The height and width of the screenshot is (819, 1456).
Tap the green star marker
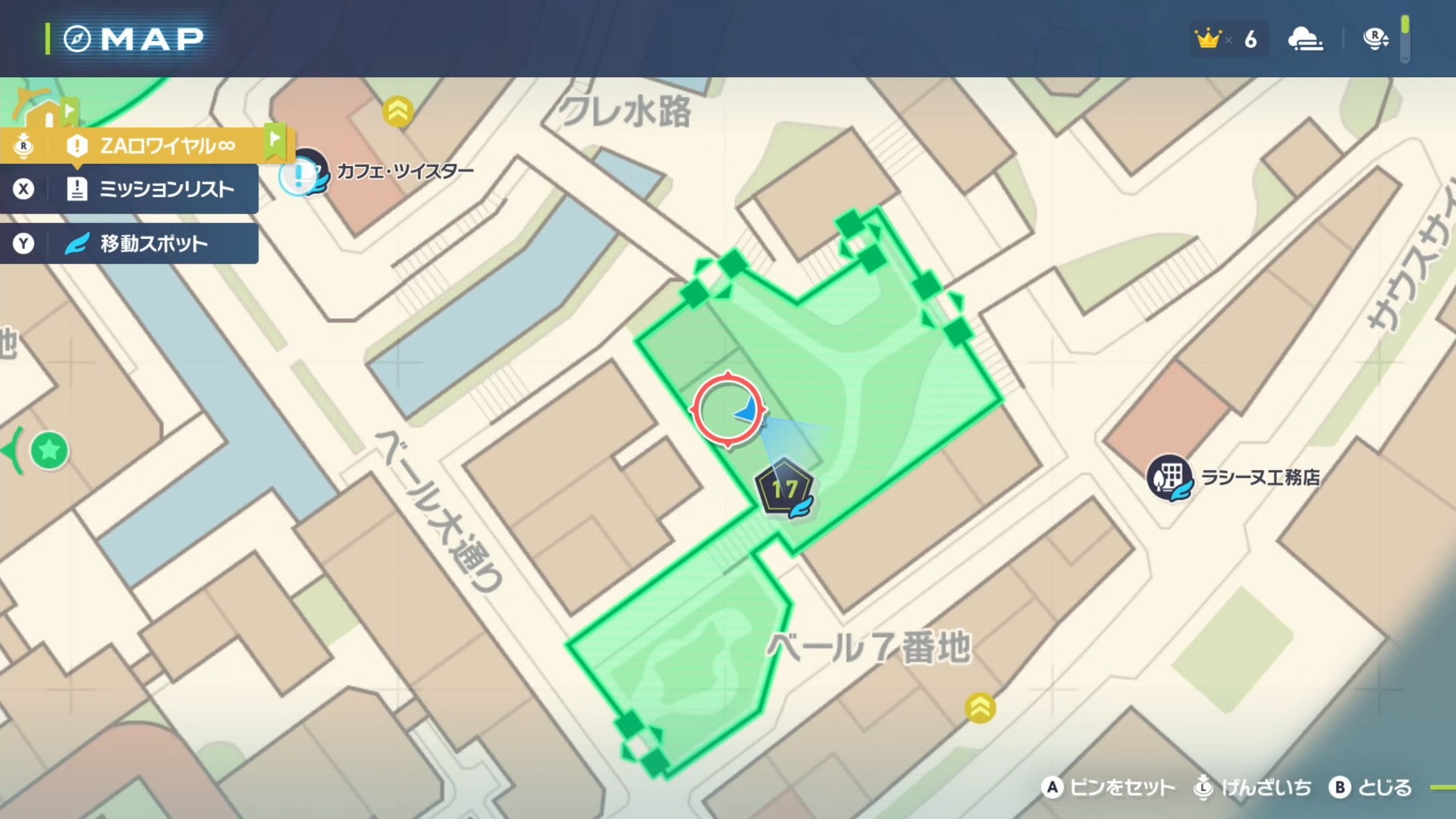(x=49, y=450)
